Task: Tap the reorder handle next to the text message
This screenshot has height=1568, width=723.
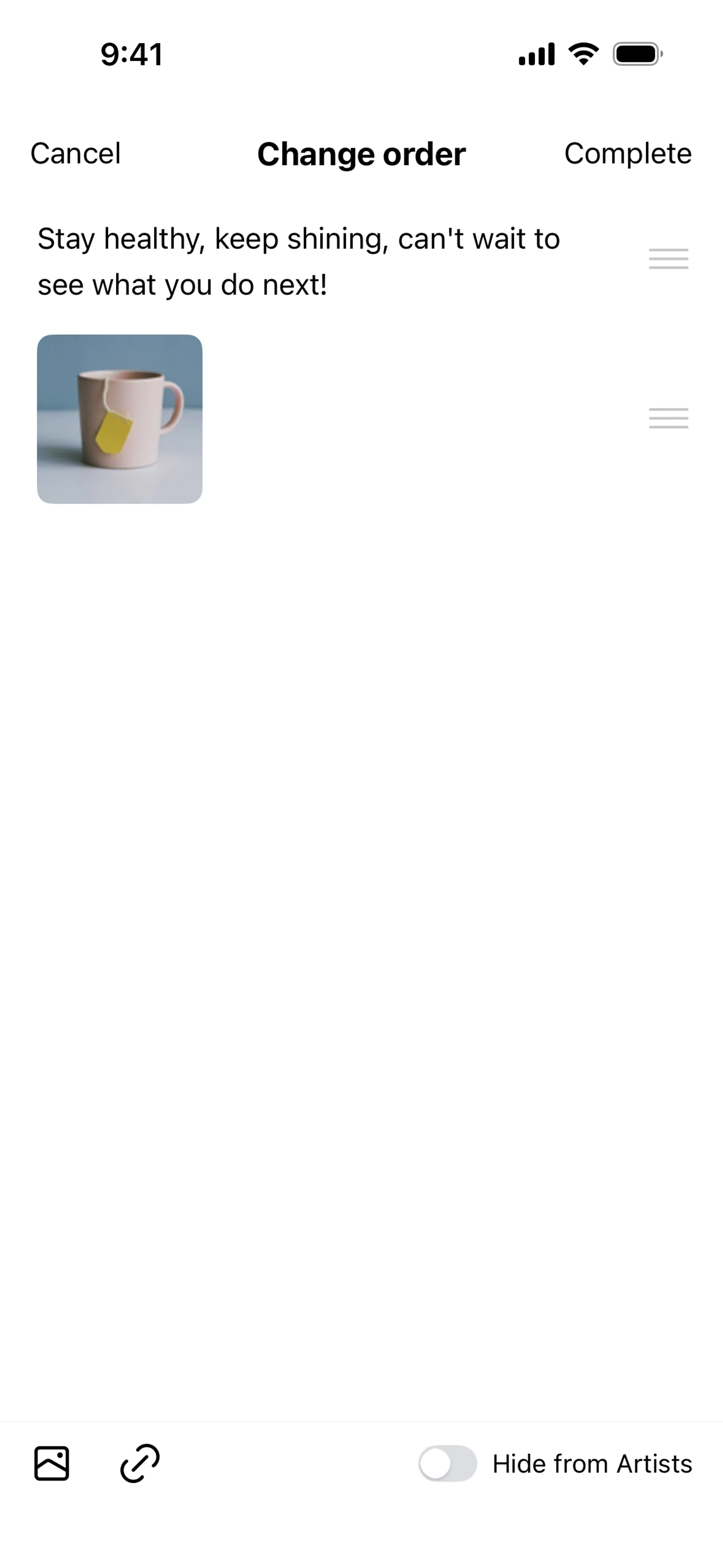Action: point(668,259)
